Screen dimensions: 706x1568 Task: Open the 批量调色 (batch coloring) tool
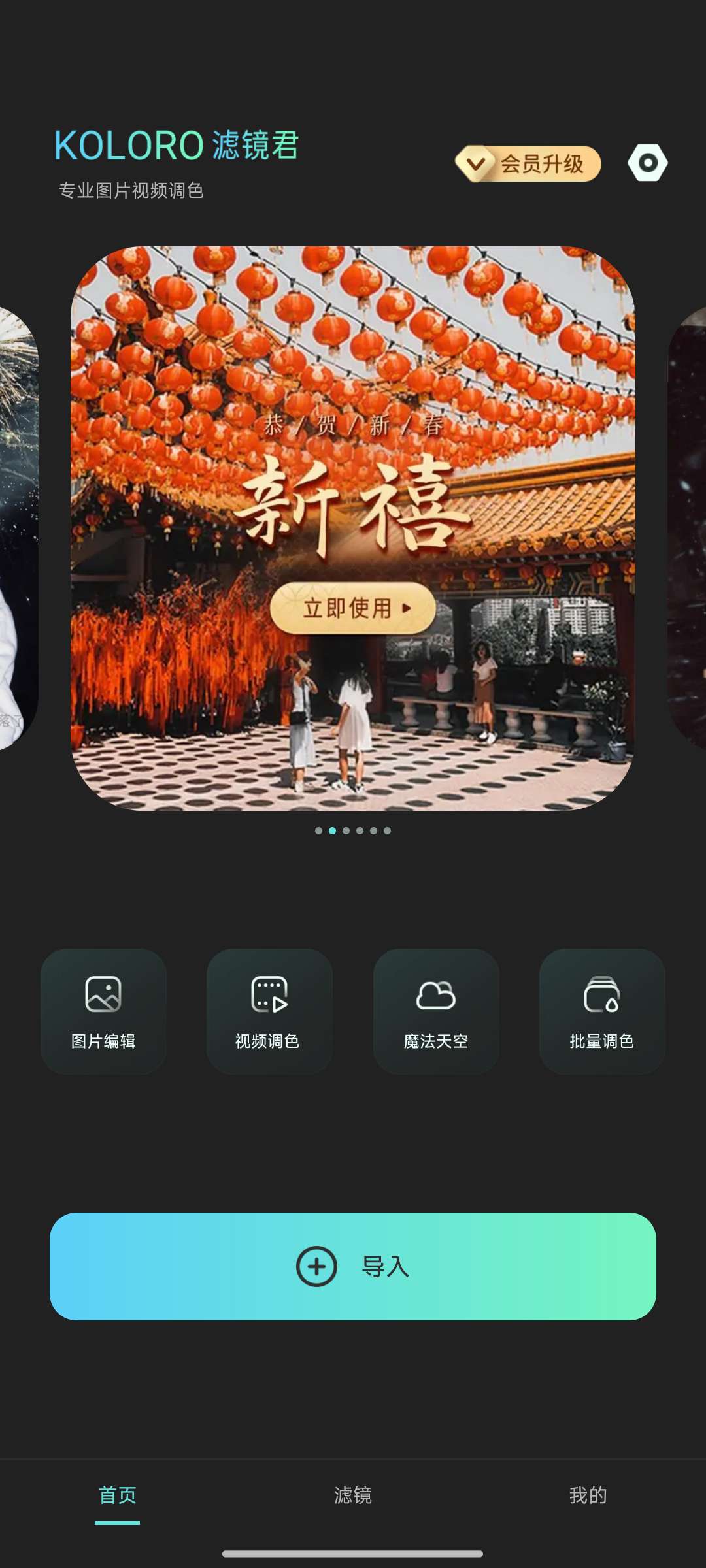click(601, 1011)
